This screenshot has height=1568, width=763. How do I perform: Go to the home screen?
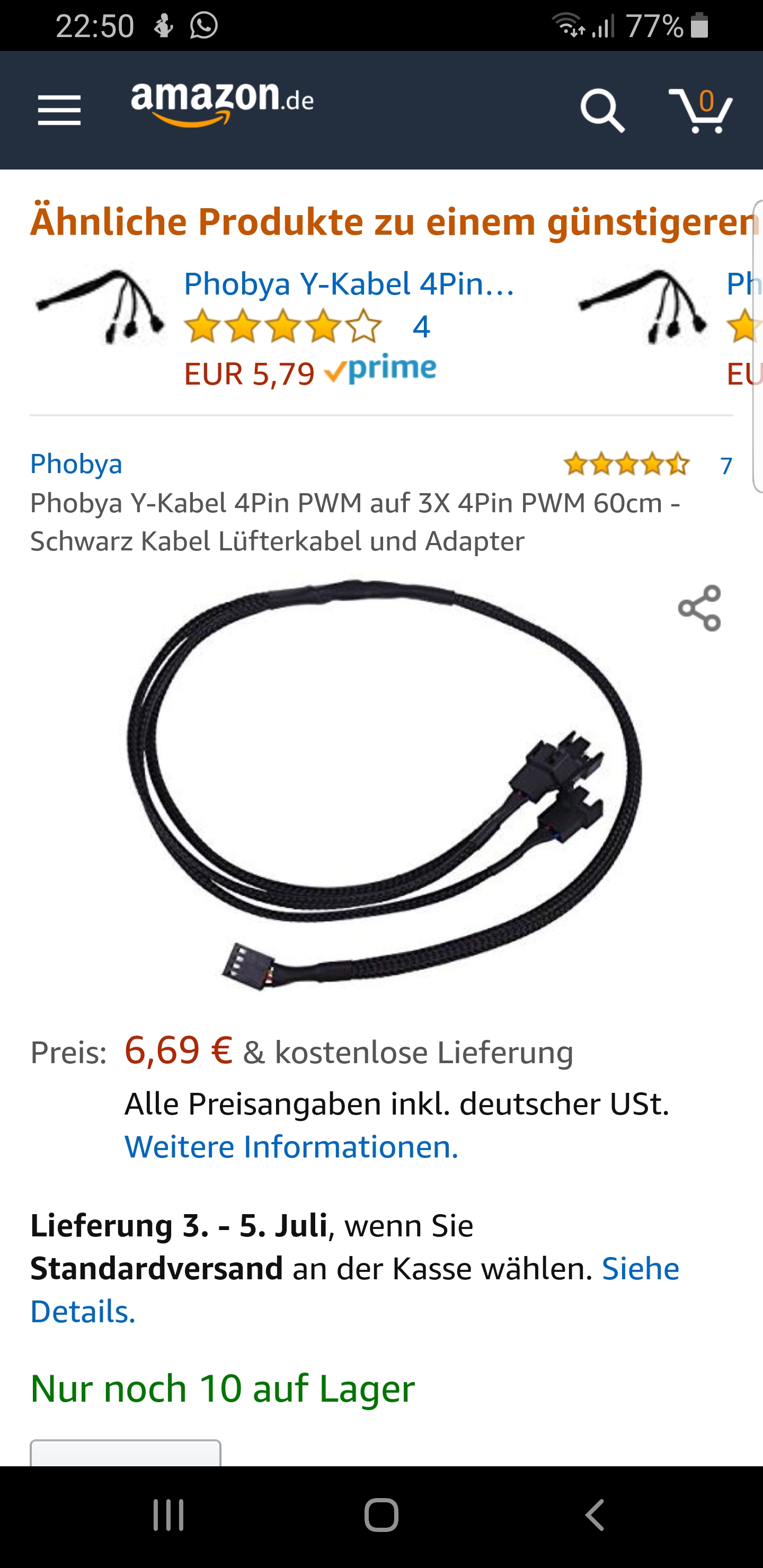tap(381, 1515)
